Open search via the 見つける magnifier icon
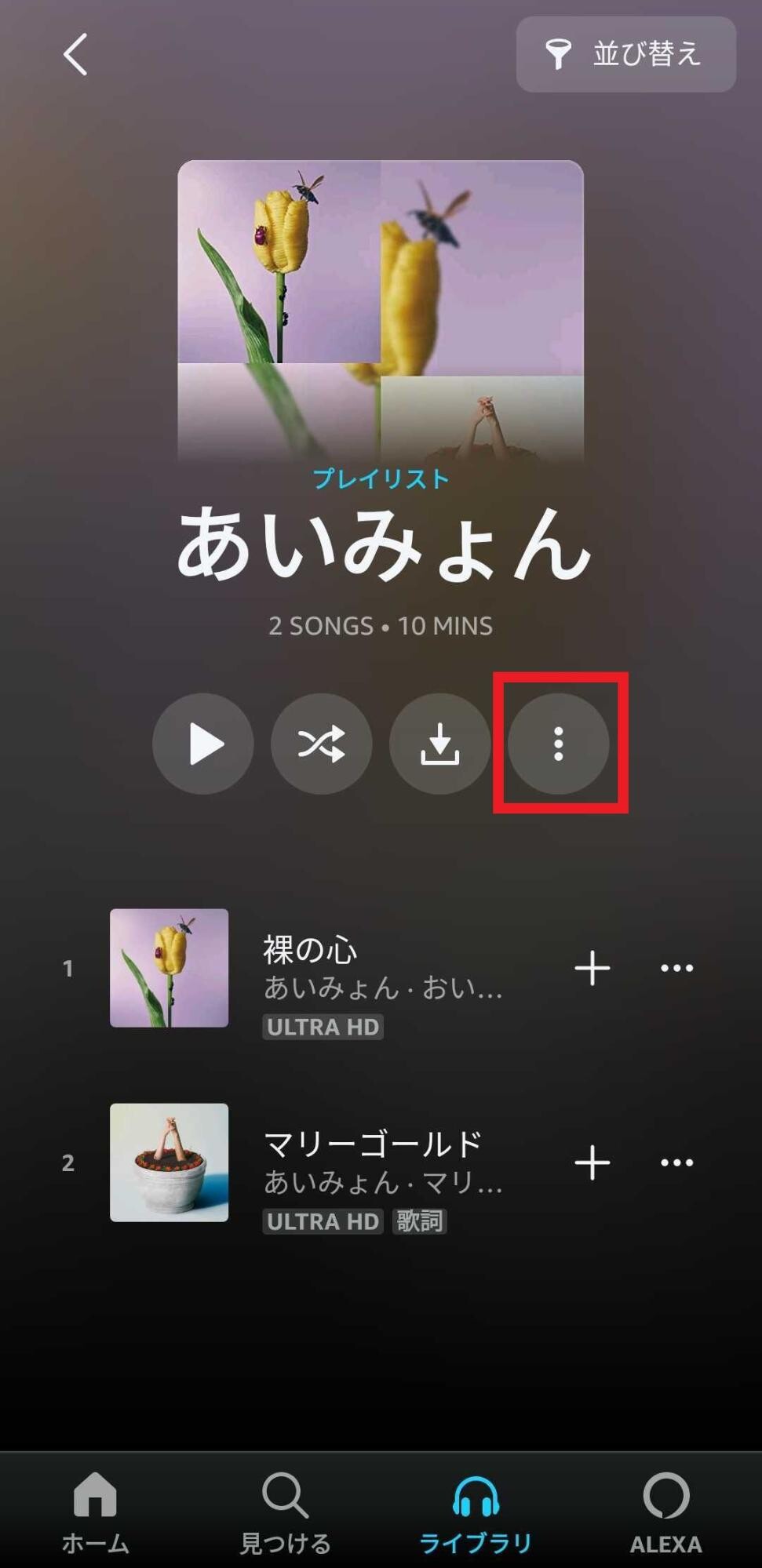Screen dimensions: 762x1568 click(x=286, y=1497)
